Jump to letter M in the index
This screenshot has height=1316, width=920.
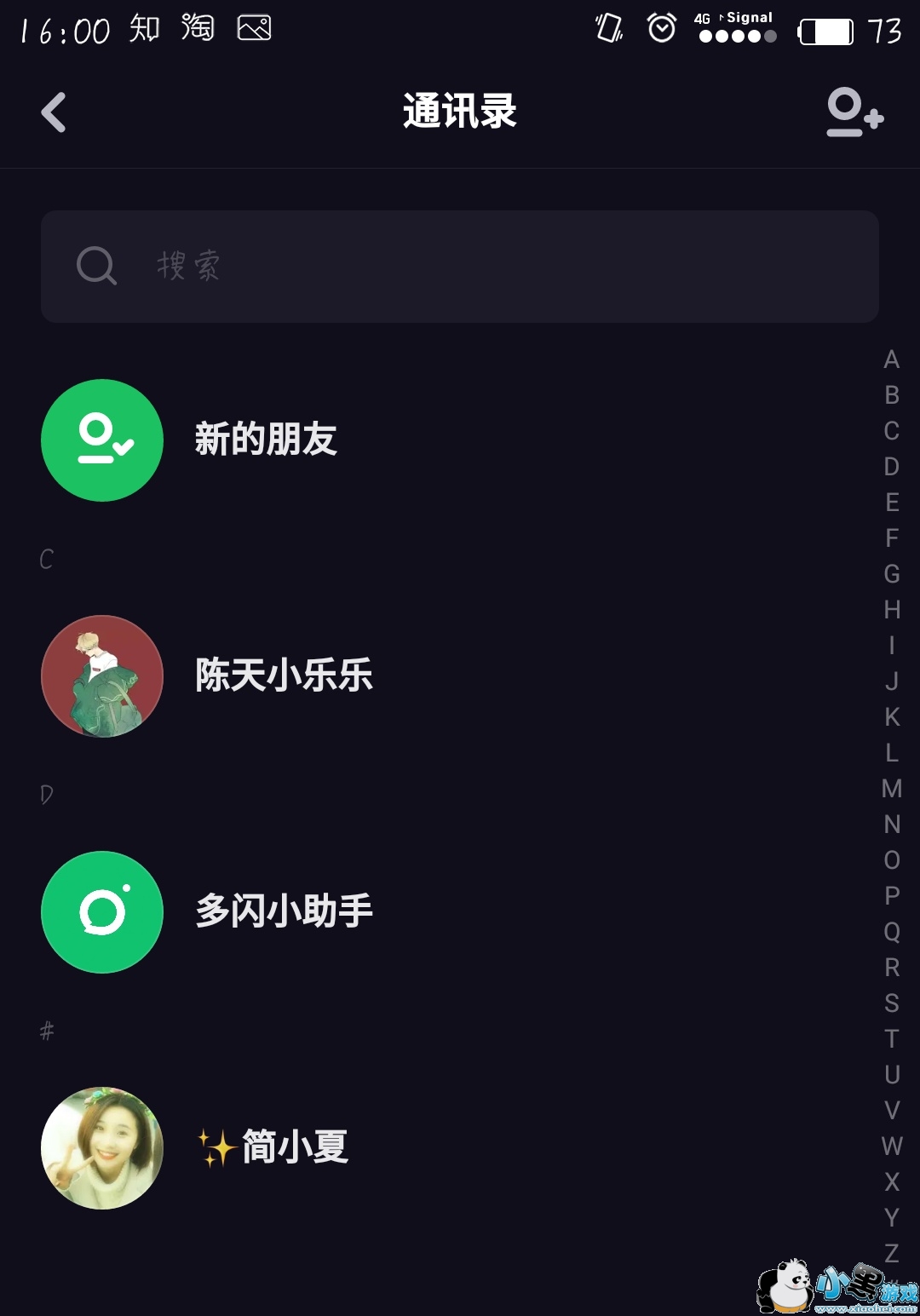[892, 789]
